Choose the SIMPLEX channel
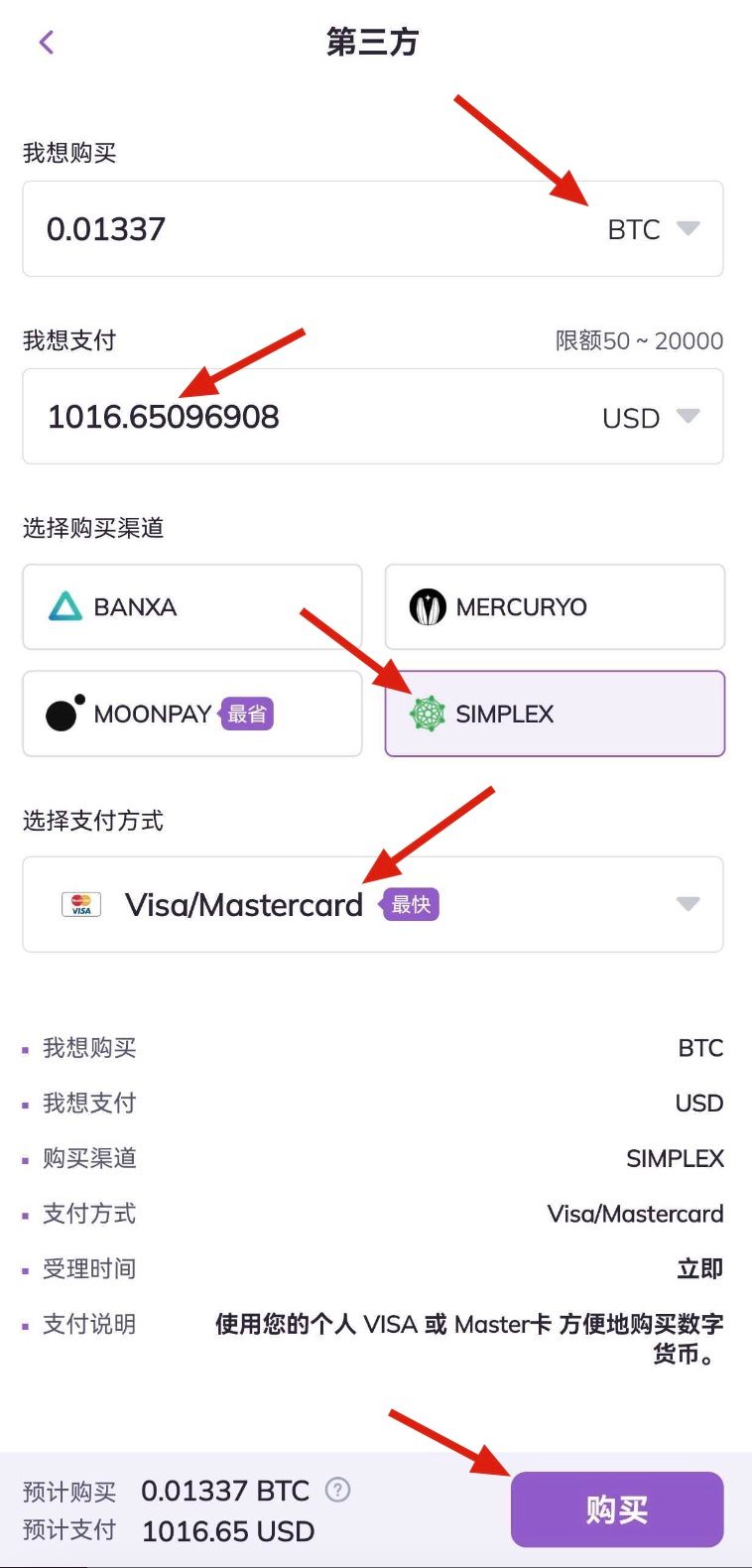The image size is (752, 1568). click(555, 714)
